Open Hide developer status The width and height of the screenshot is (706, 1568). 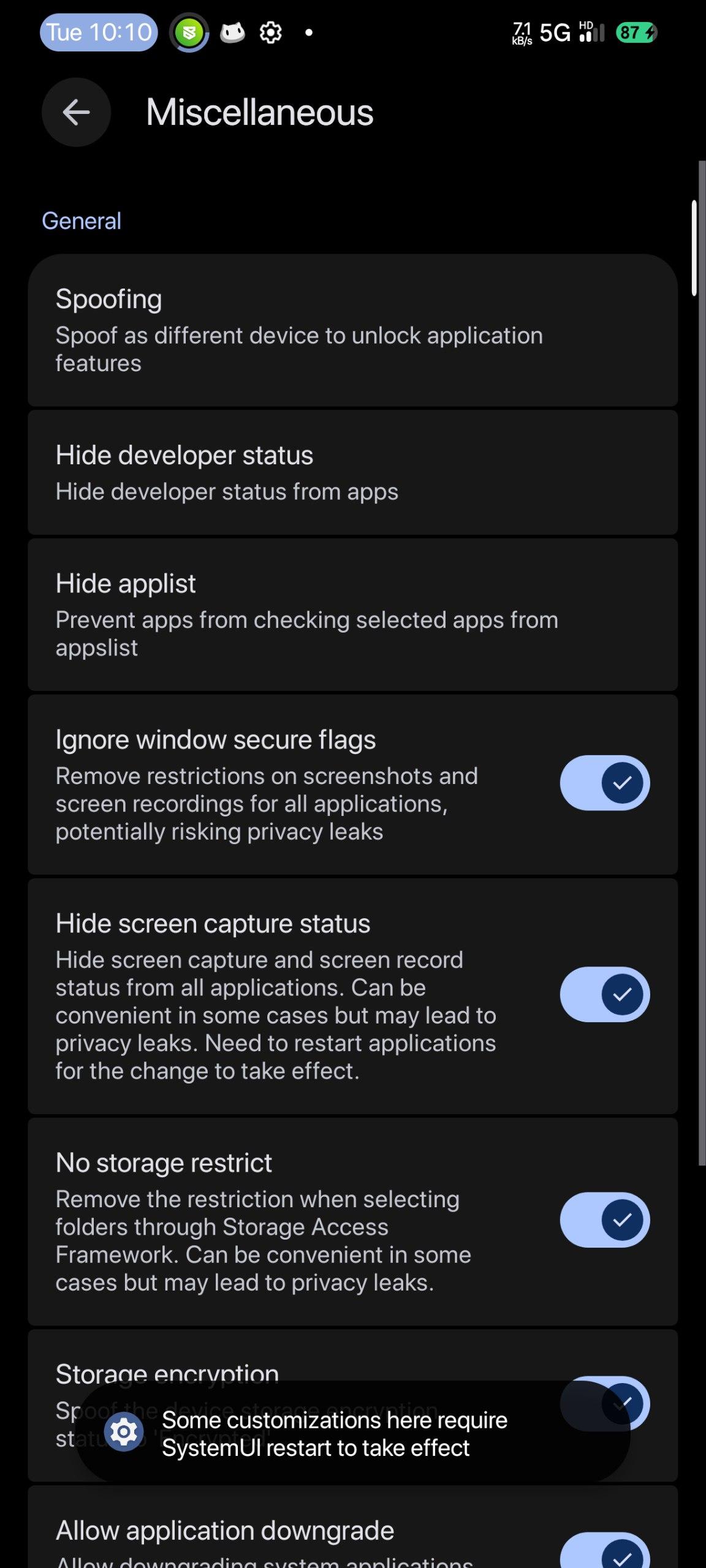352,473
